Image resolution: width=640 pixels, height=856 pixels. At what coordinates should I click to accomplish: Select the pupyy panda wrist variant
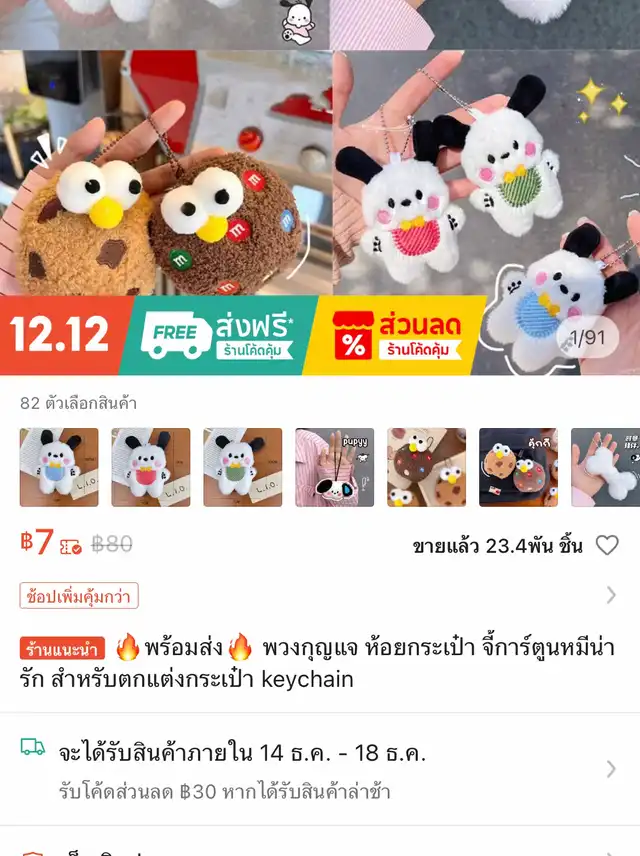(x=335, y=467)
